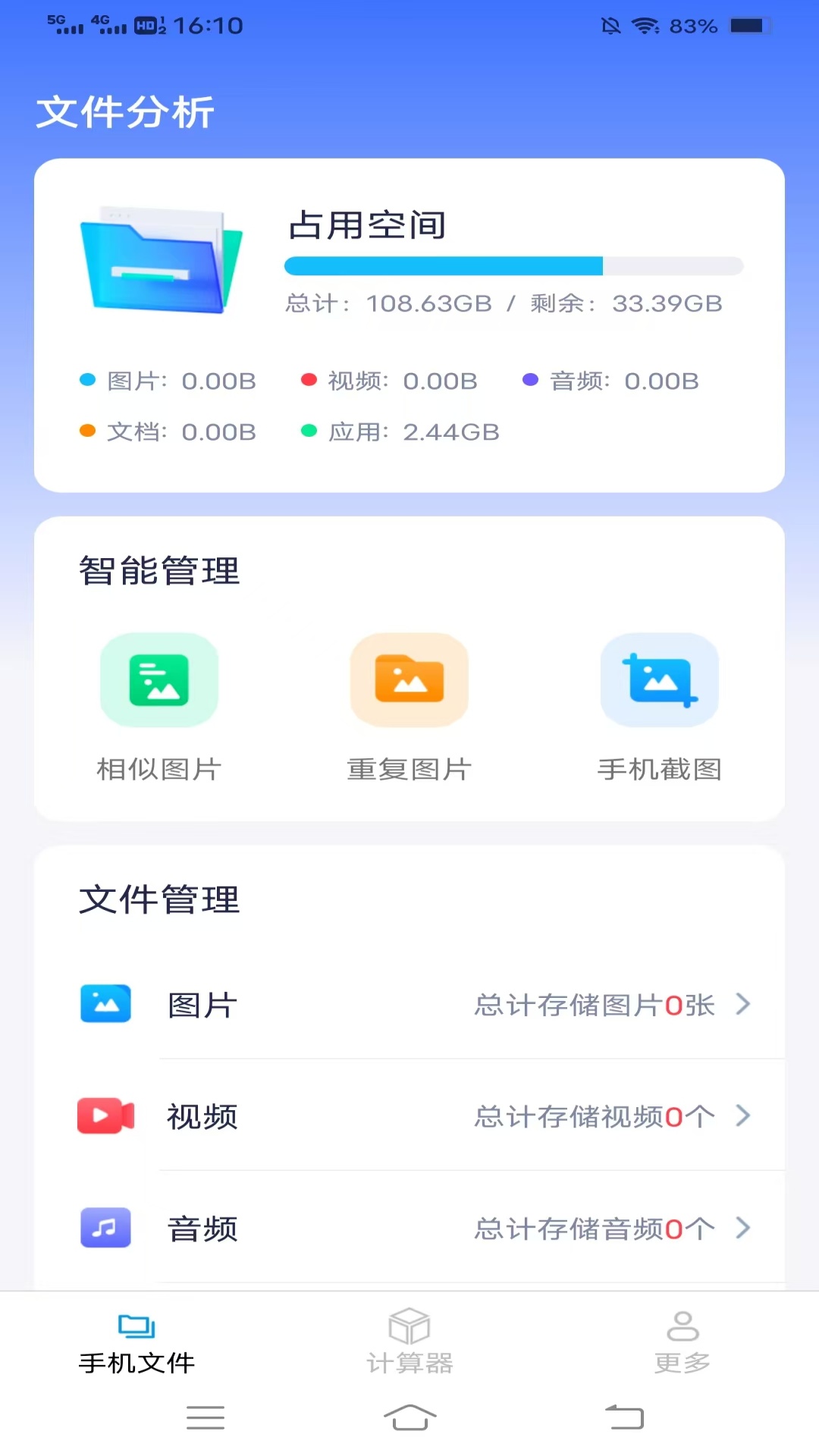Open 总计存储视频0个 entry
Viewport: 819px width, 1456px height.
(596, 1116)
